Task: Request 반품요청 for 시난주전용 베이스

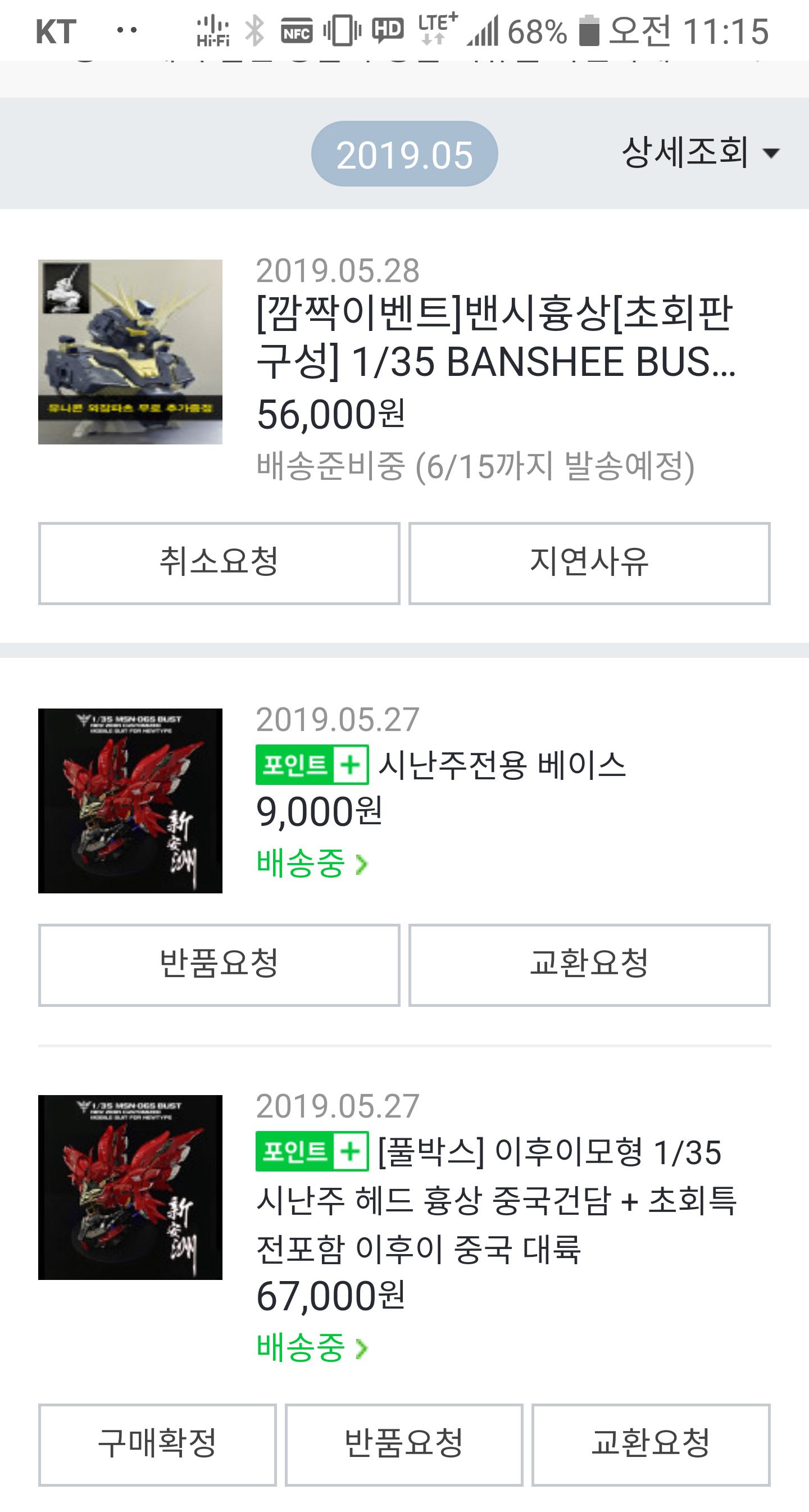Action: pyautogui.click(x=219, y=965)
